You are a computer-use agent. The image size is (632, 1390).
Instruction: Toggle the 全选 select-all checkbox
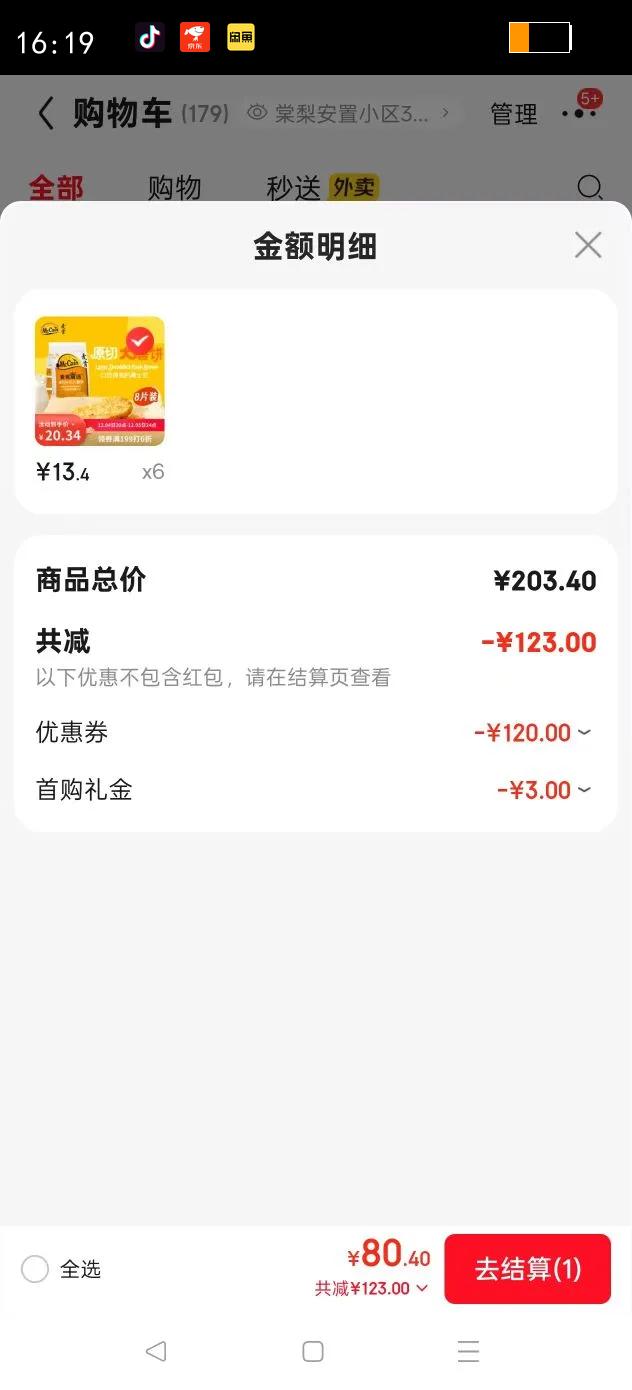tap(35, 1269)
